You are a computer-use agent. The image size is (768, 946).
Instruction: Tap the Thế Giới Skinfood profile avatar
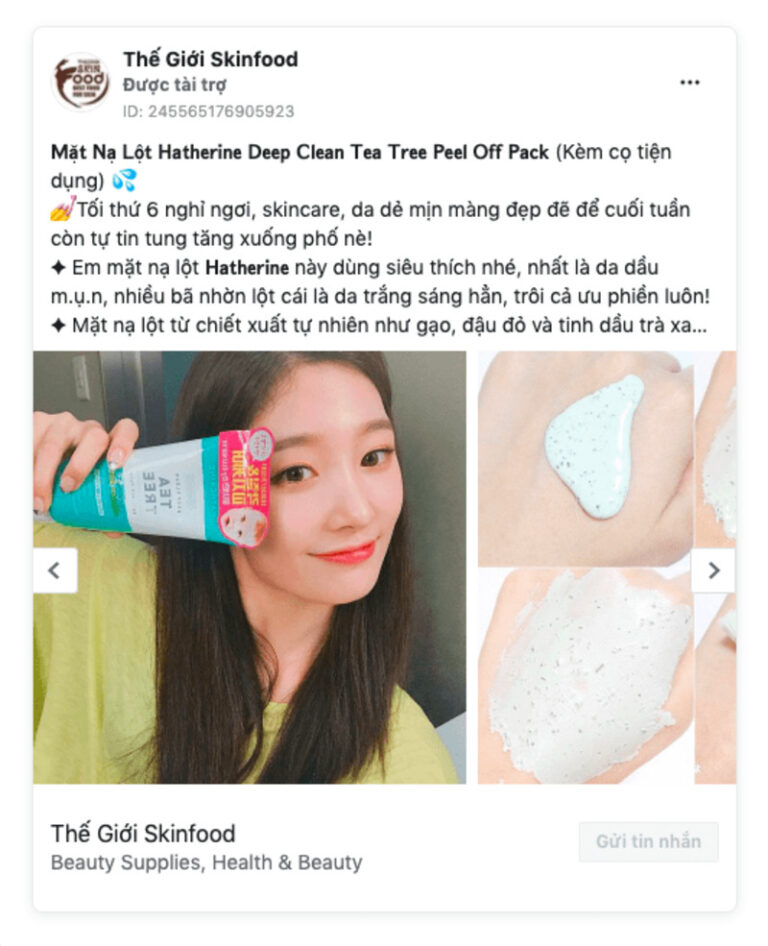pyautogui.click(x=80, y=82)
